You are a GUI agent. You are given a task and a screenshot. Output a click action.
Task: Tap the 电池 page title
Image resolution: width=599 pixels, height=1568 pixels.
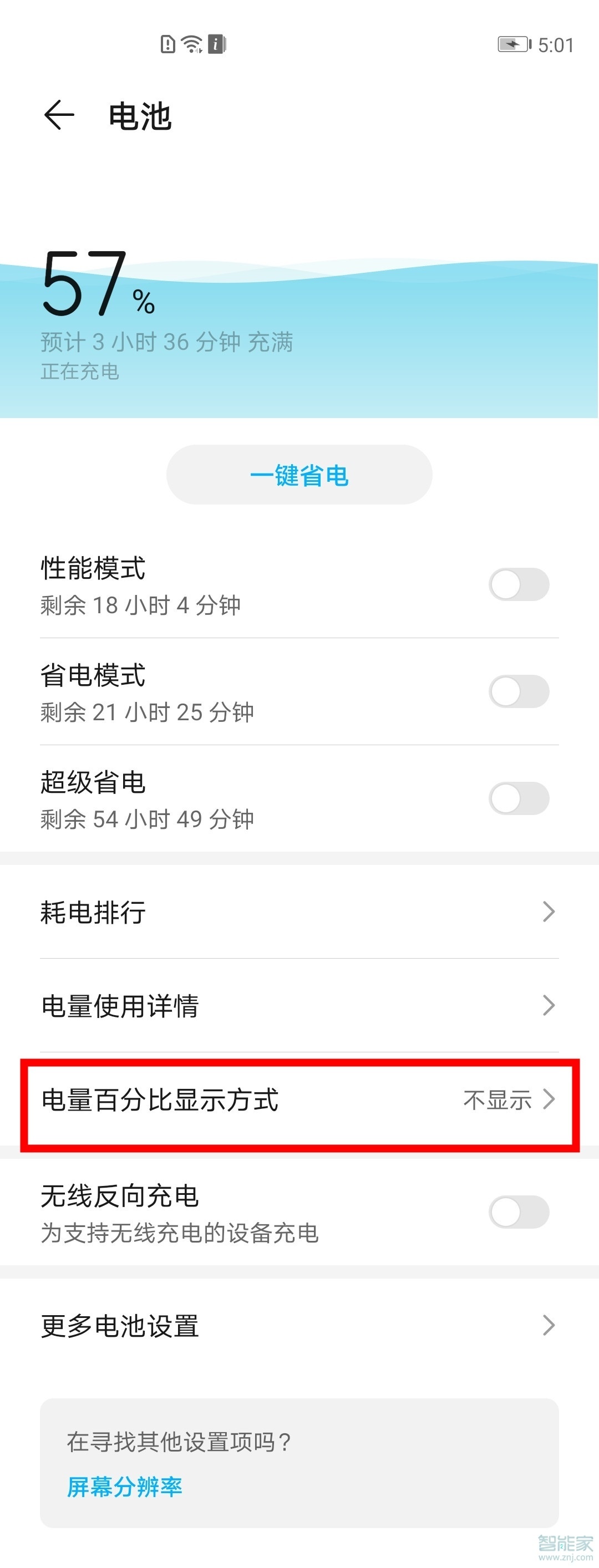point(140,116)
